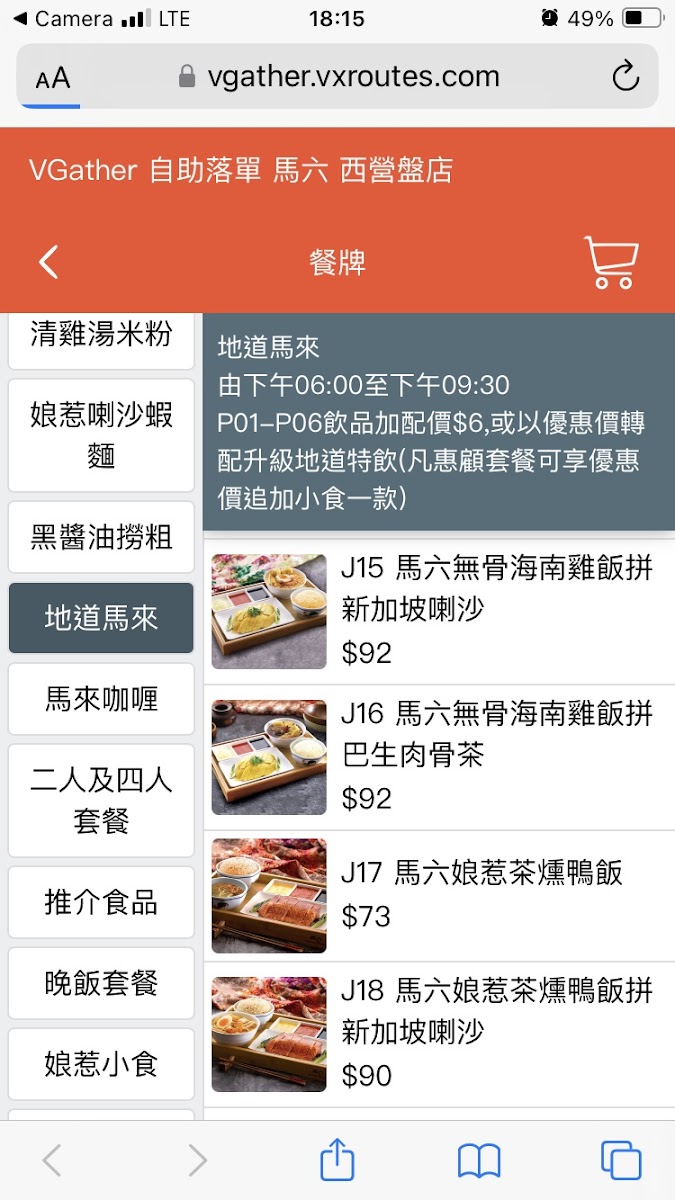Tap the vgather.vxroutes.com address bar
Screen dimensions: 675x1200
pyautogui.click(x=338, y=77)
